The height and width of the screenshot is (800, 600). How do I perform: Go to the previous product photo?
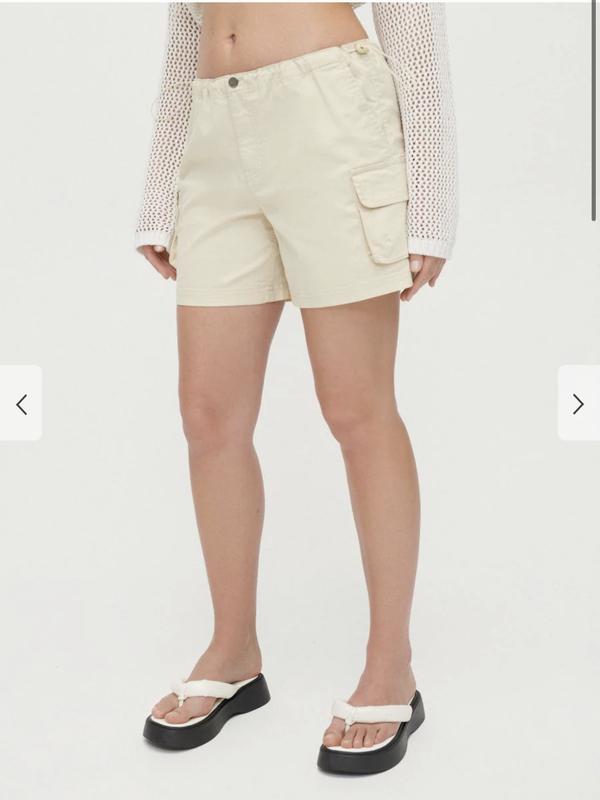click(21, 403)
